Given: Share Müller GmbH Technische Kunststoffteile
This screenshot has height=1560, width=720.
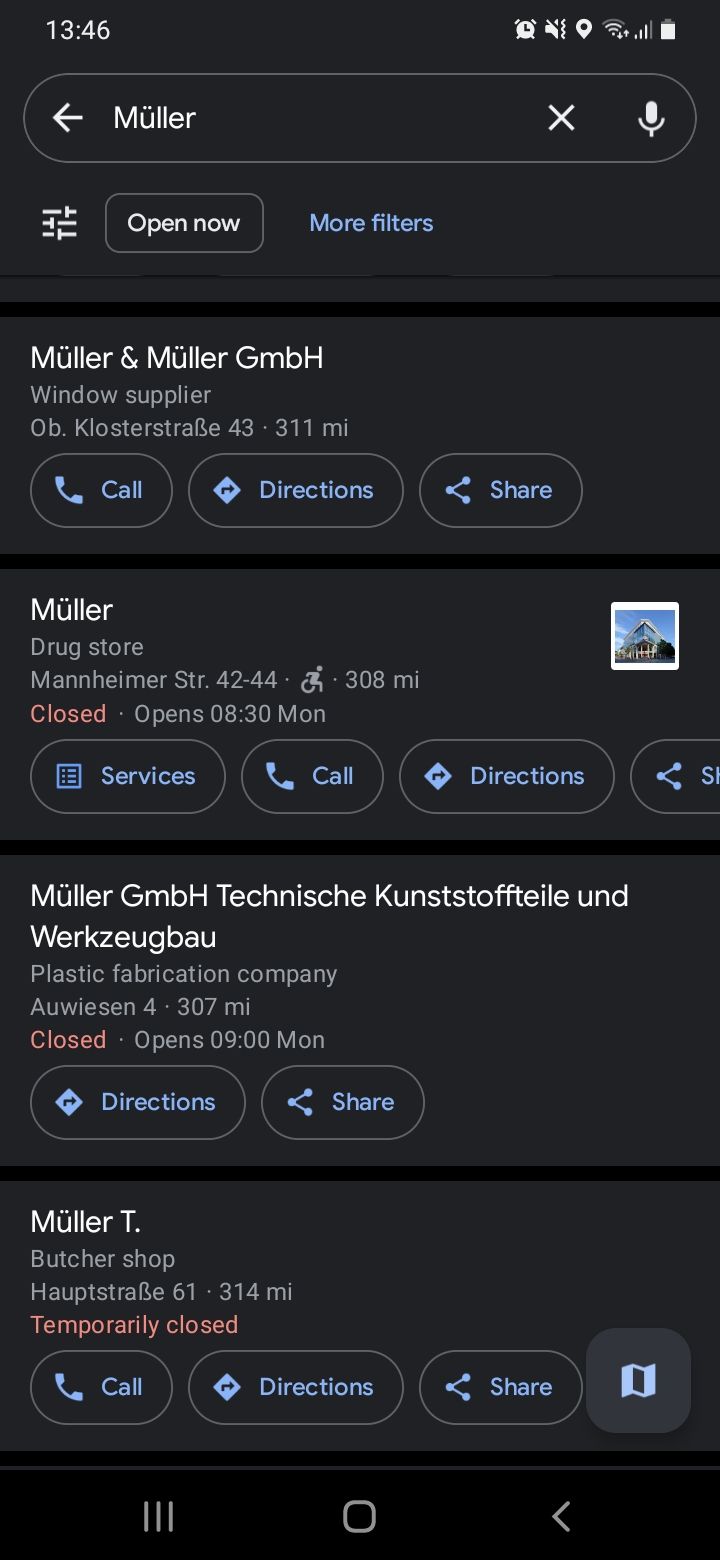Looking at the screenshot, I should point(342,1102).
